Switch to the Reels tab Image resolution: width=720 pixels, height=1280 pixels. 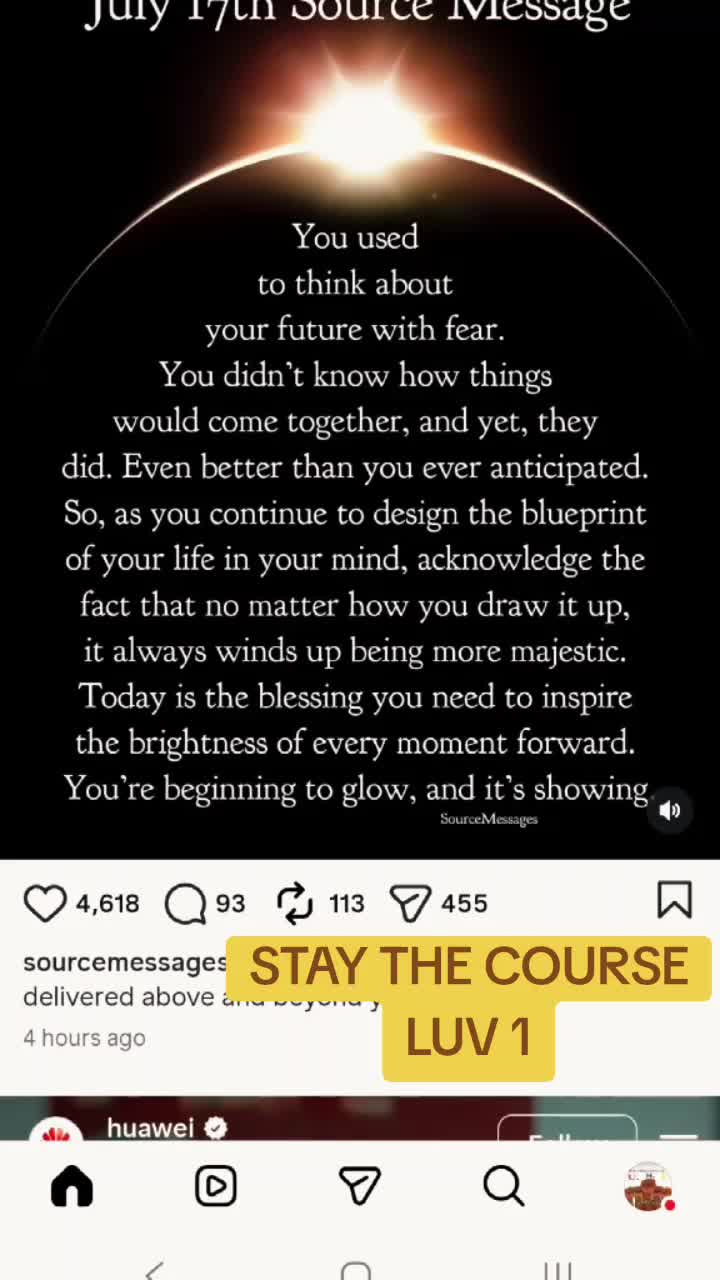point(216,1186)
